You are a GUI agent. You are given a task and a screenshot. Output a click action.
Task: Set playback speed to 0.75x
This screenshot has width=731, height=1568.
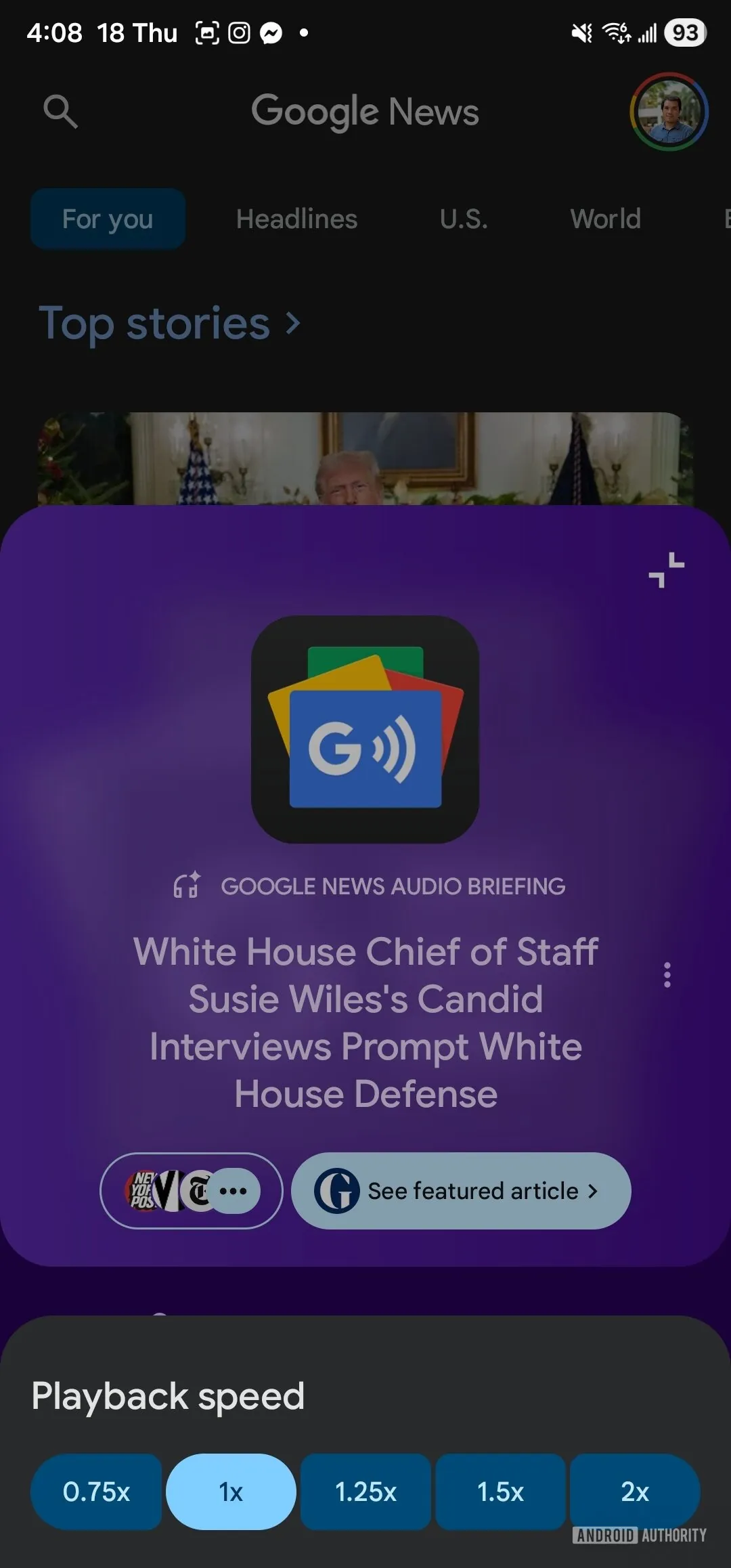(x=96, y=1491)
